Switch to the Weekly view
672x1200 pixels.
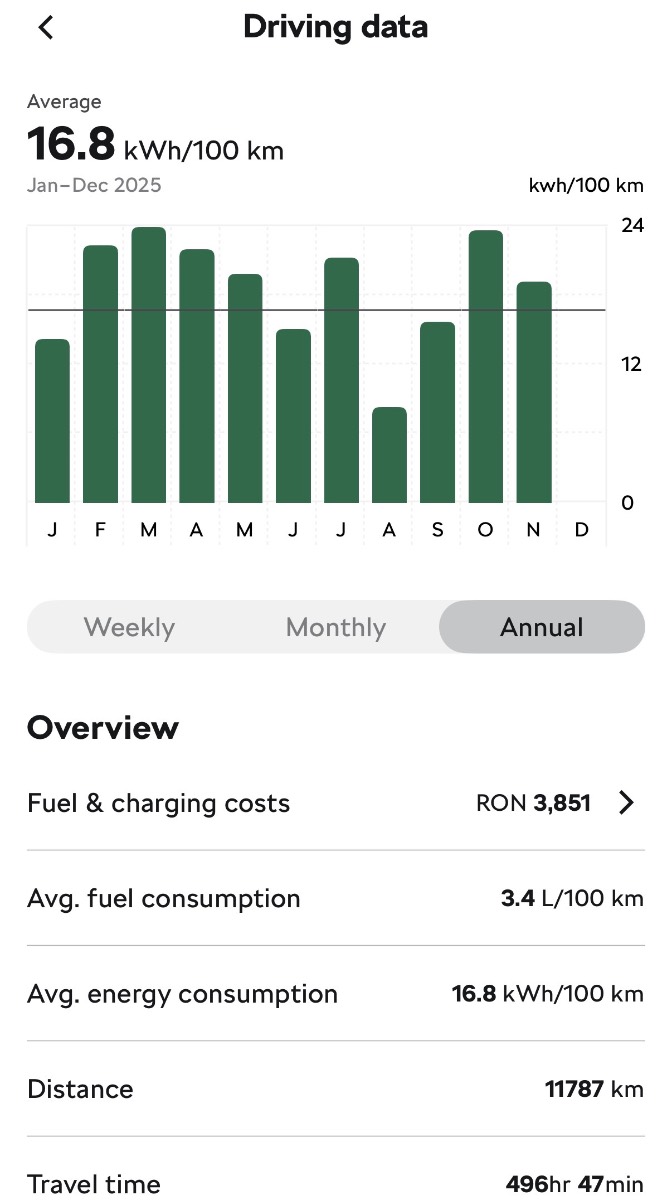129,628
